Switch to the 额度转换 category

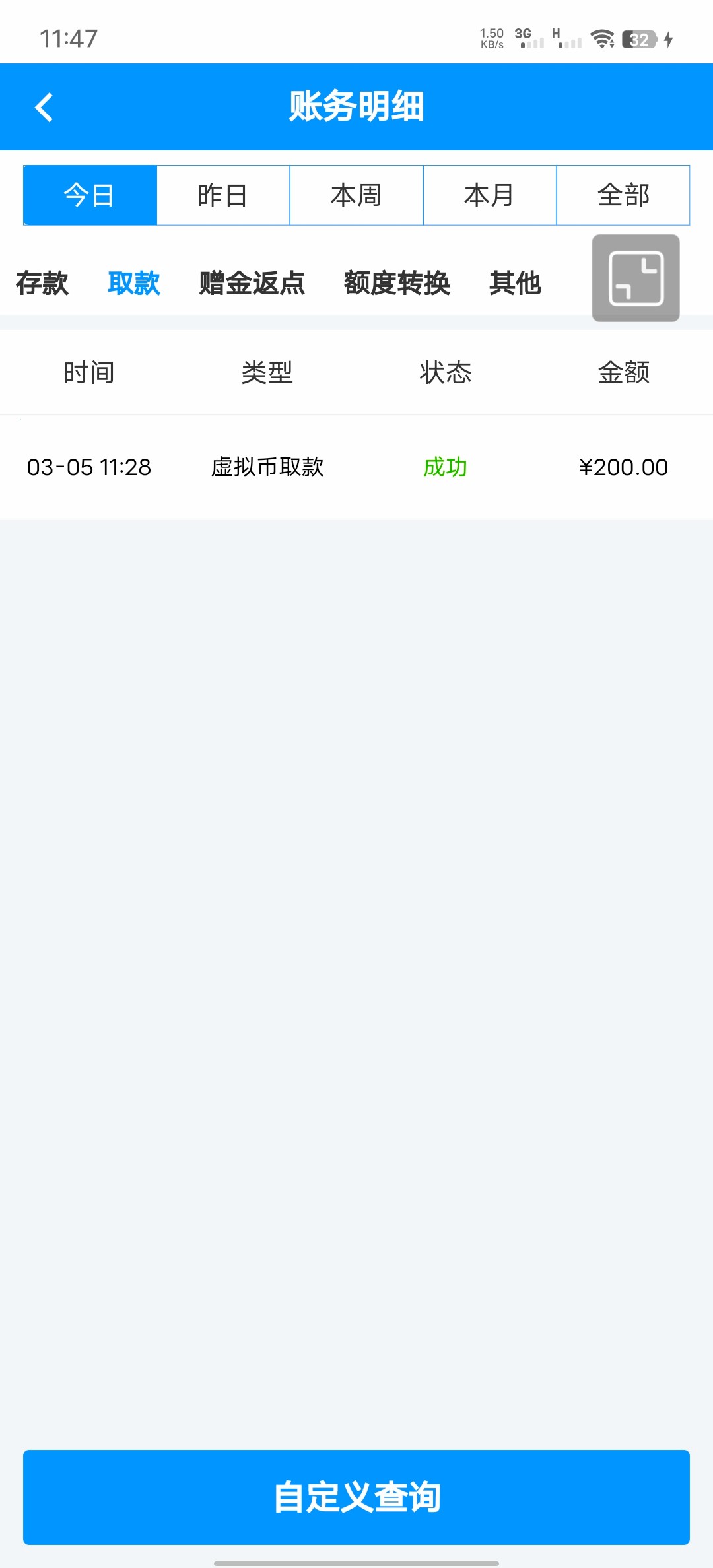pyautogui.click(x=397, y=284)
